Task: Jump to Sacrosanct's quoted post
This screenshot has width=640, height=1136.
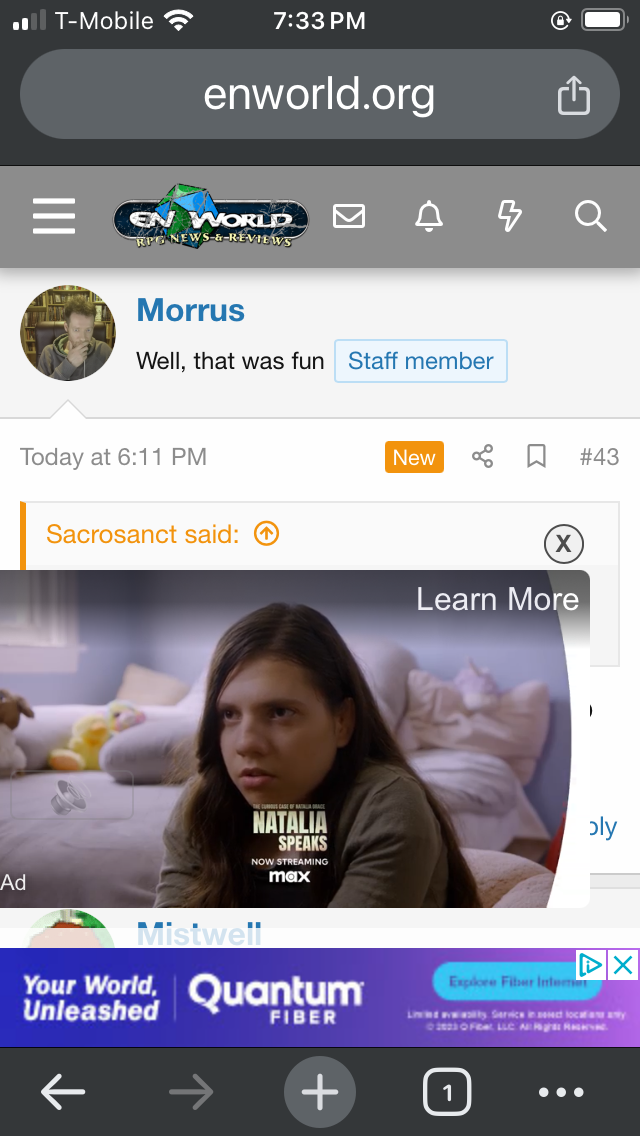Action: pyautogui.click(x=266, y=534)
